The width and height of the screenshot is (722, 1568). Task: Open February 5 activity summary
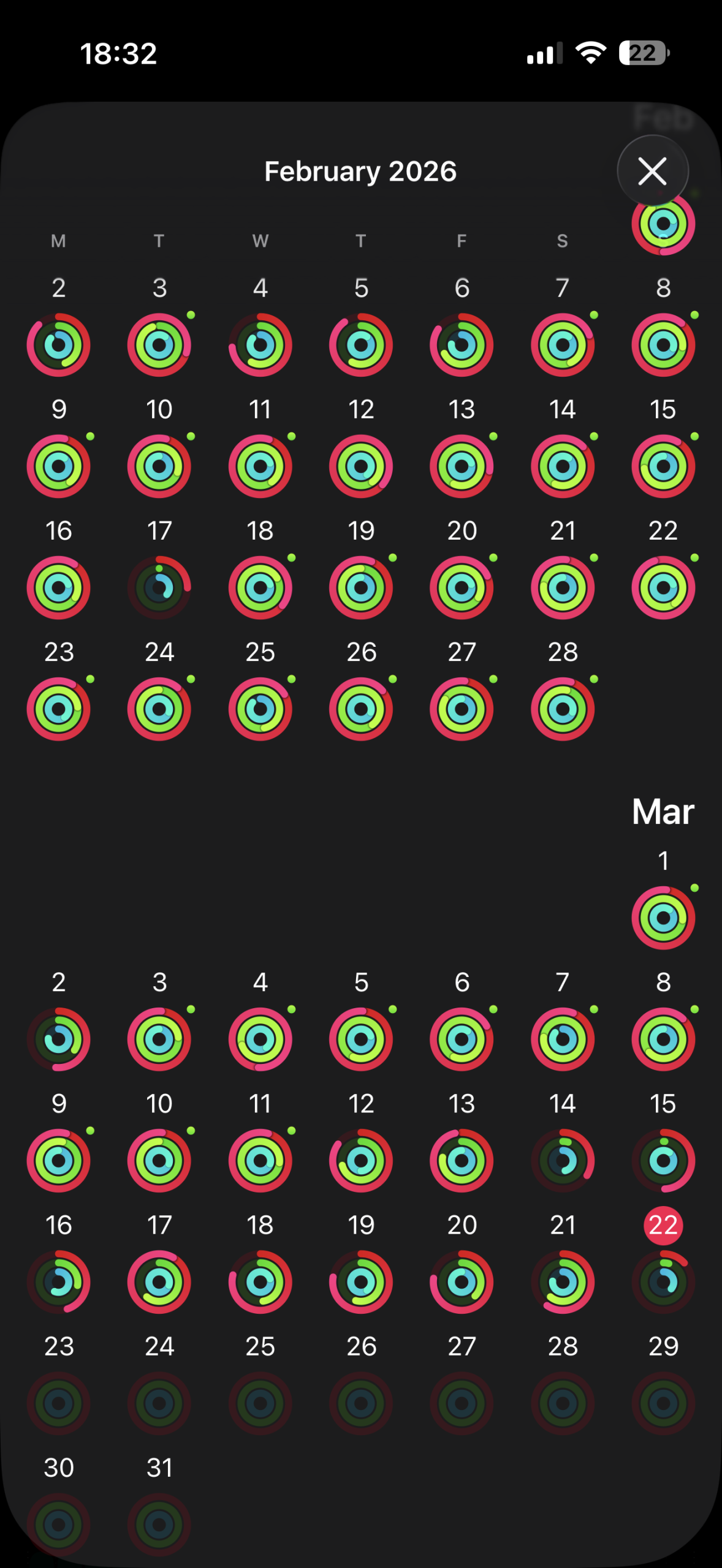pyautogui.click(x=361, y=345)
